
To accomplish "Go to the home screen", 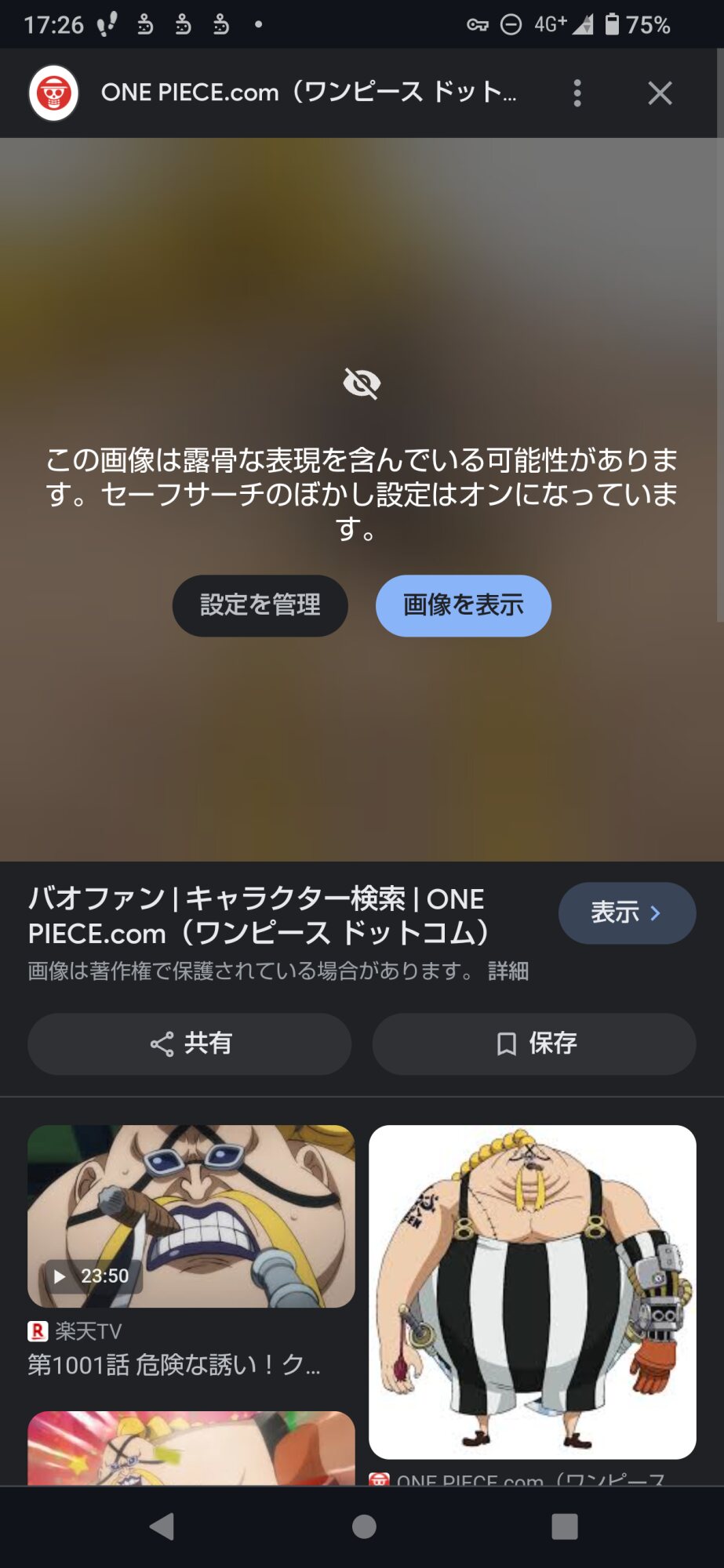I will click(363, 1526).
